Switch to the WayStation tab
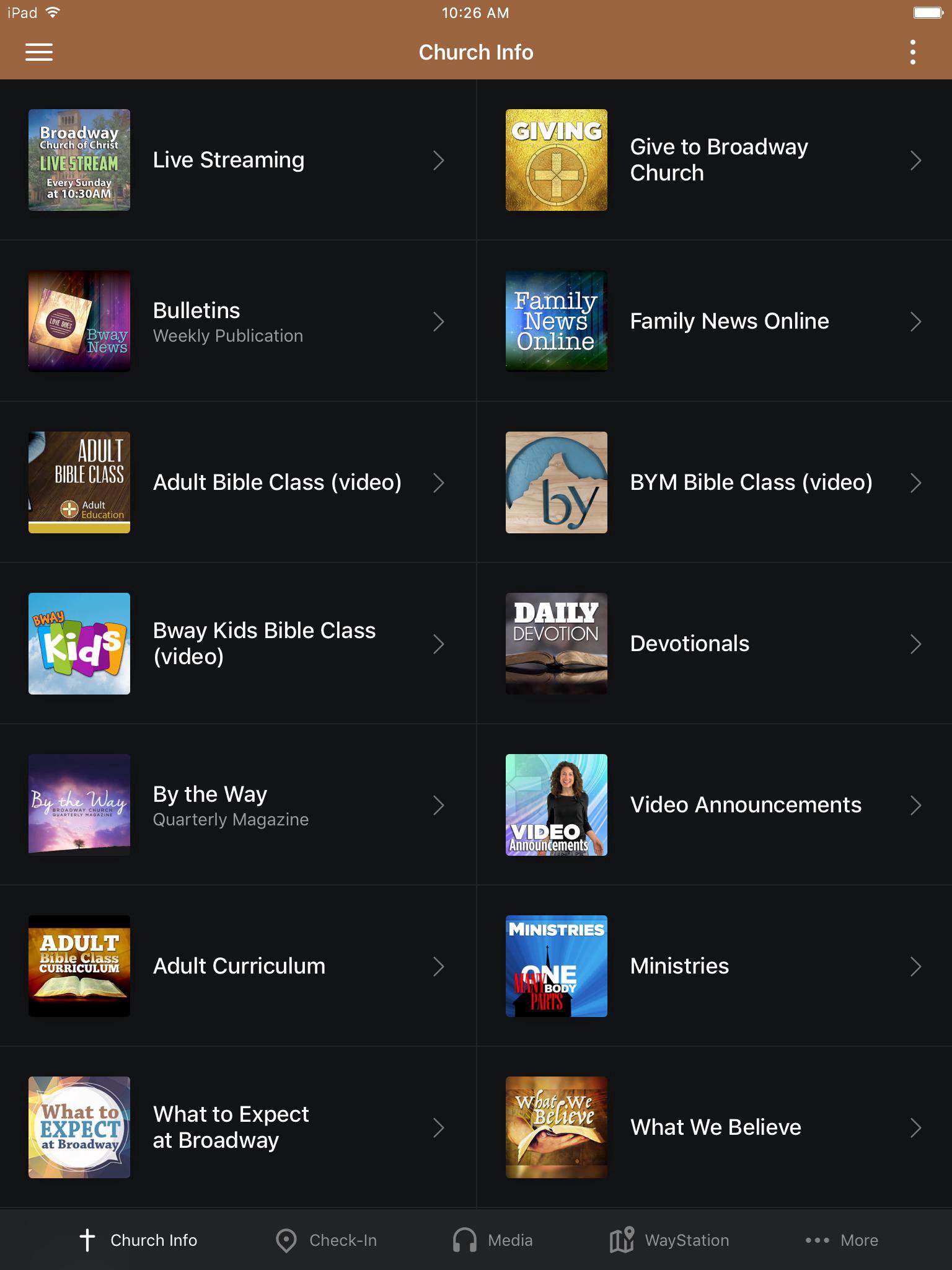Screen dimensions: 952x1270 (x=669, y=1240)
